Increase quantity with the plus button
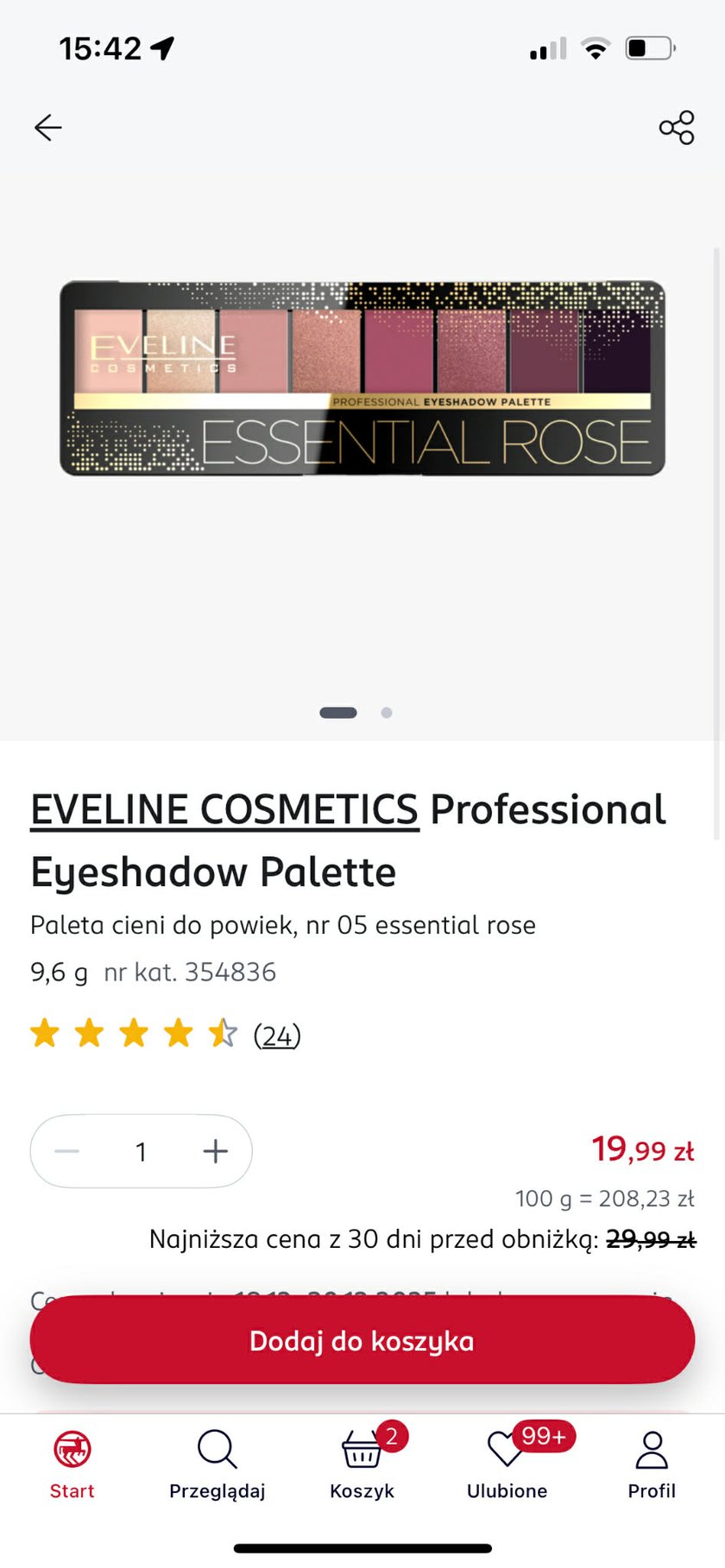The width and height of the screenshot is (725, 1568). 215,1151
